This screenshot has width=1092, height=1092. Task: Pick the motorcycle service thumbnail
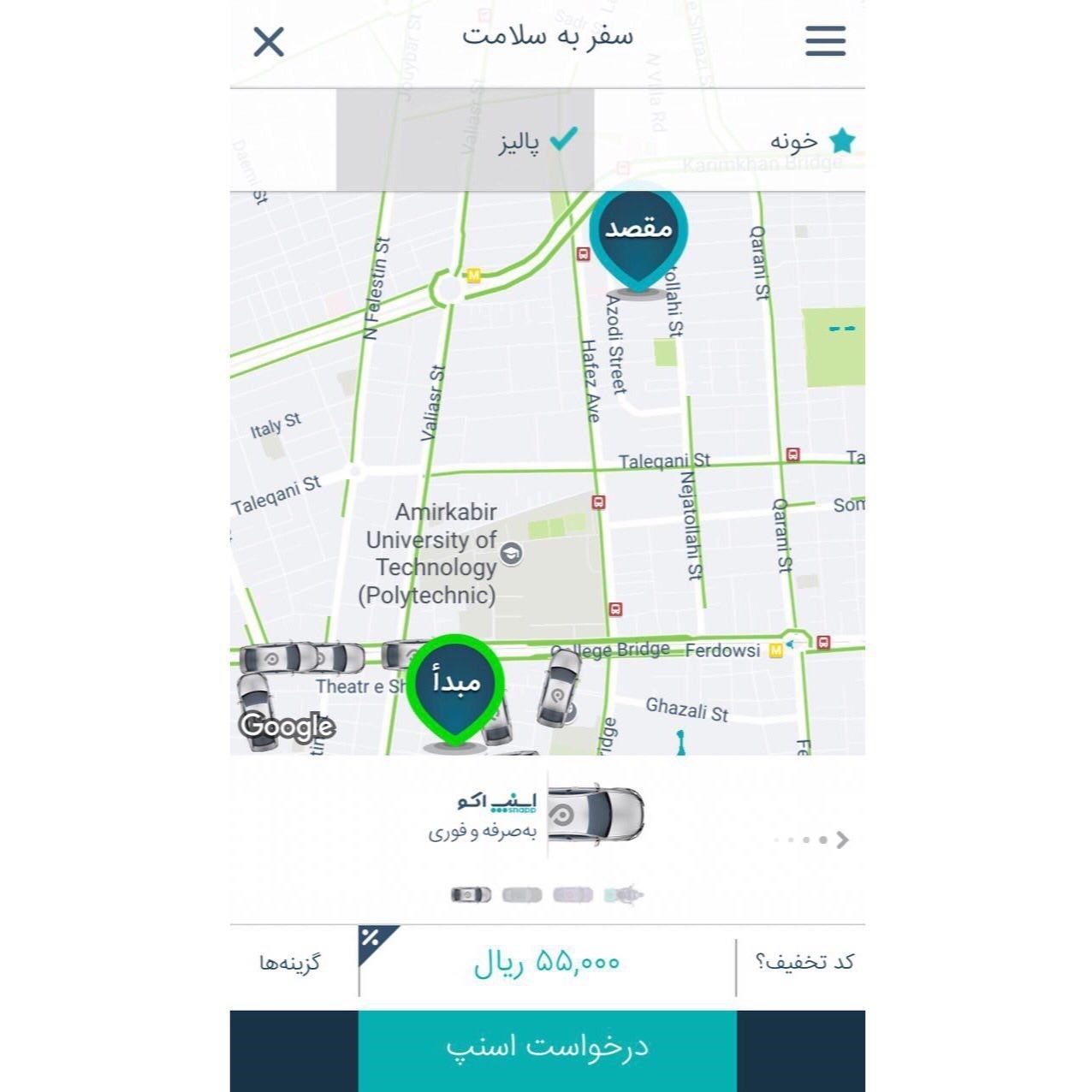click(625, 895)
